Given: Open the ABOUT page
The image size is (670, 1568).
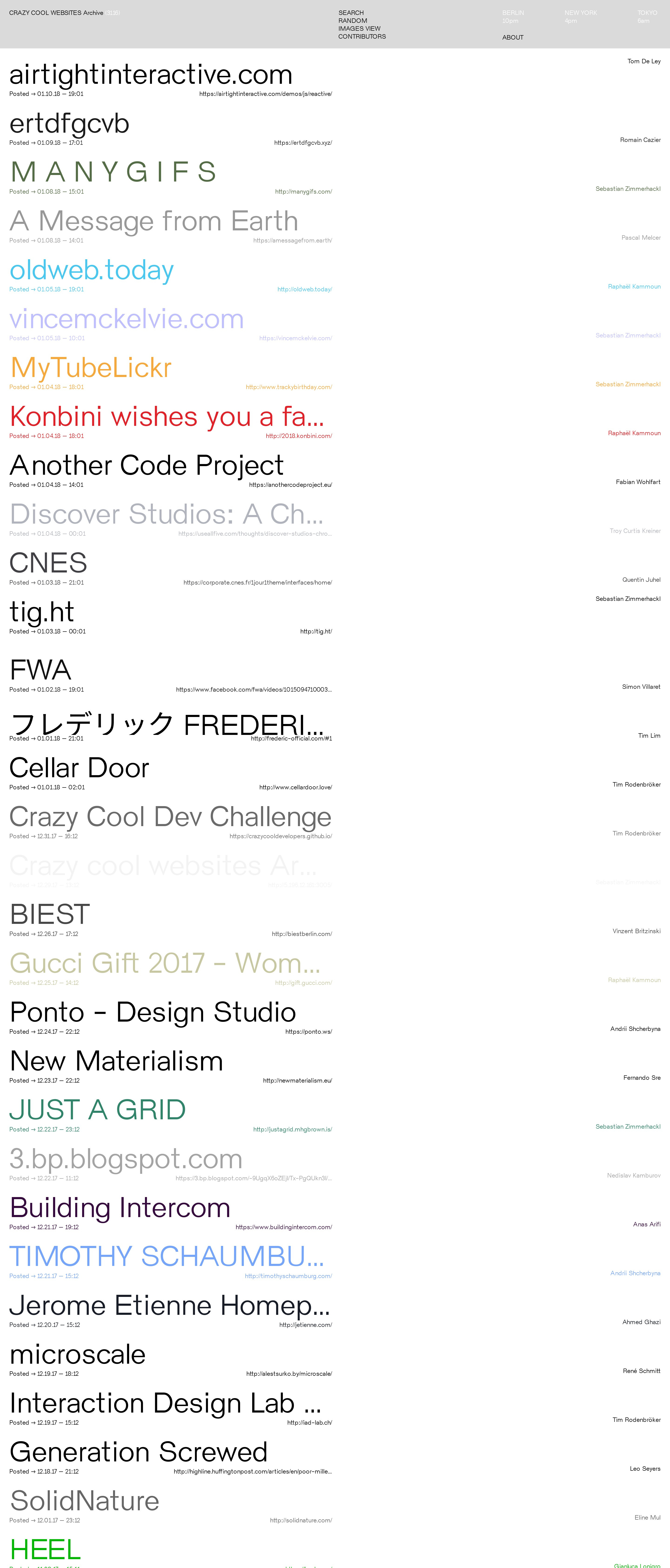Looking at the screenshot, I should (x=513, y=38).
